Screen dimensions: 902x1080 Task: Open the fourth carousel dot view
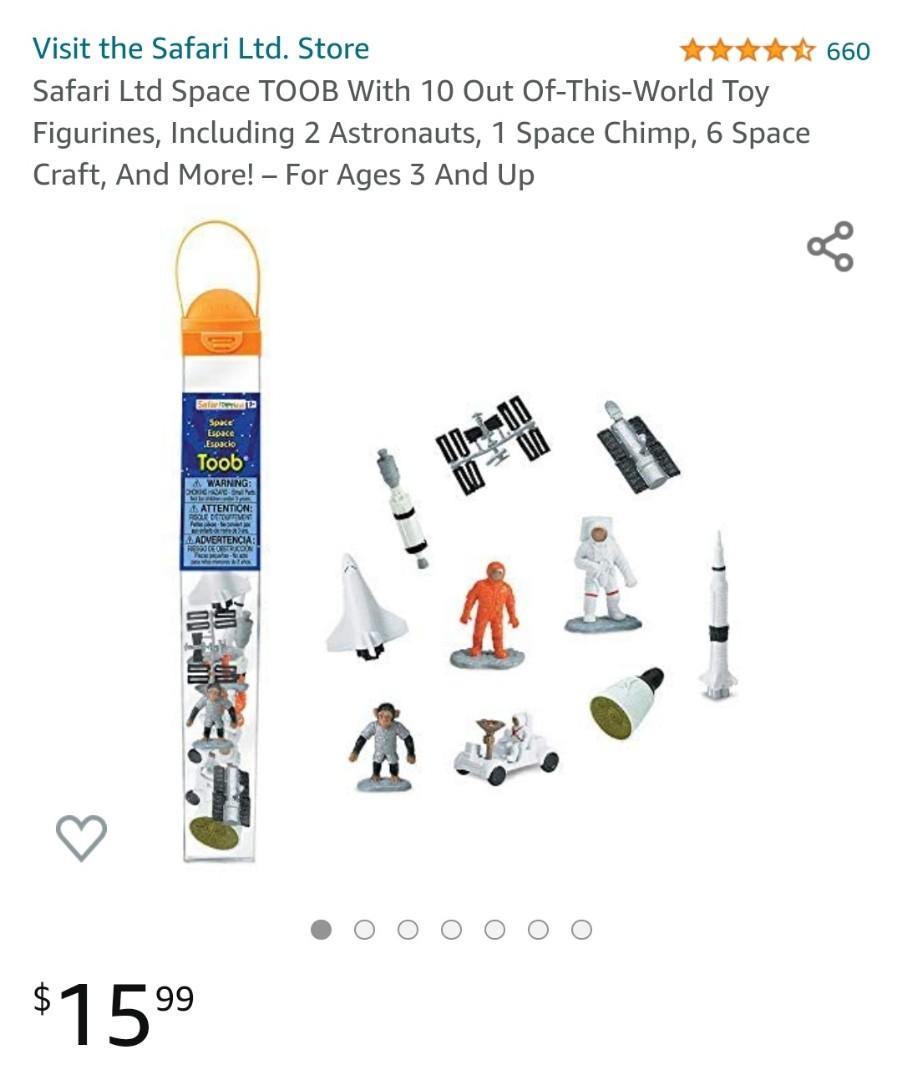pos(450,930)
